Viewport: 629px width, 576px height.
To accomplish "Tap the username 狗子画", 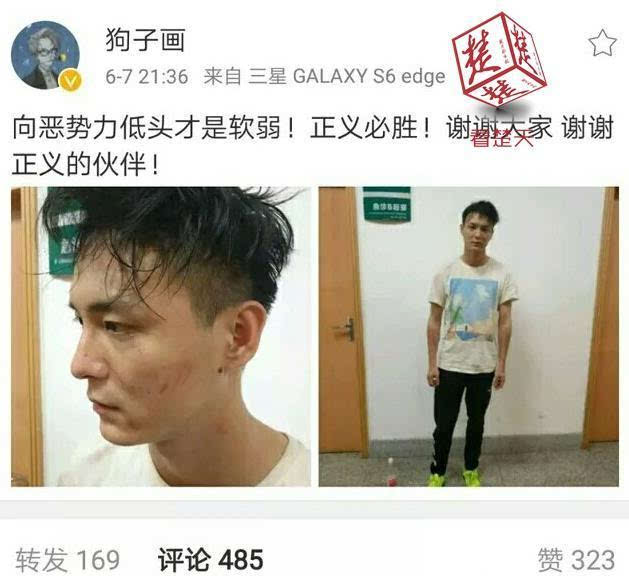I will (145, 41).
